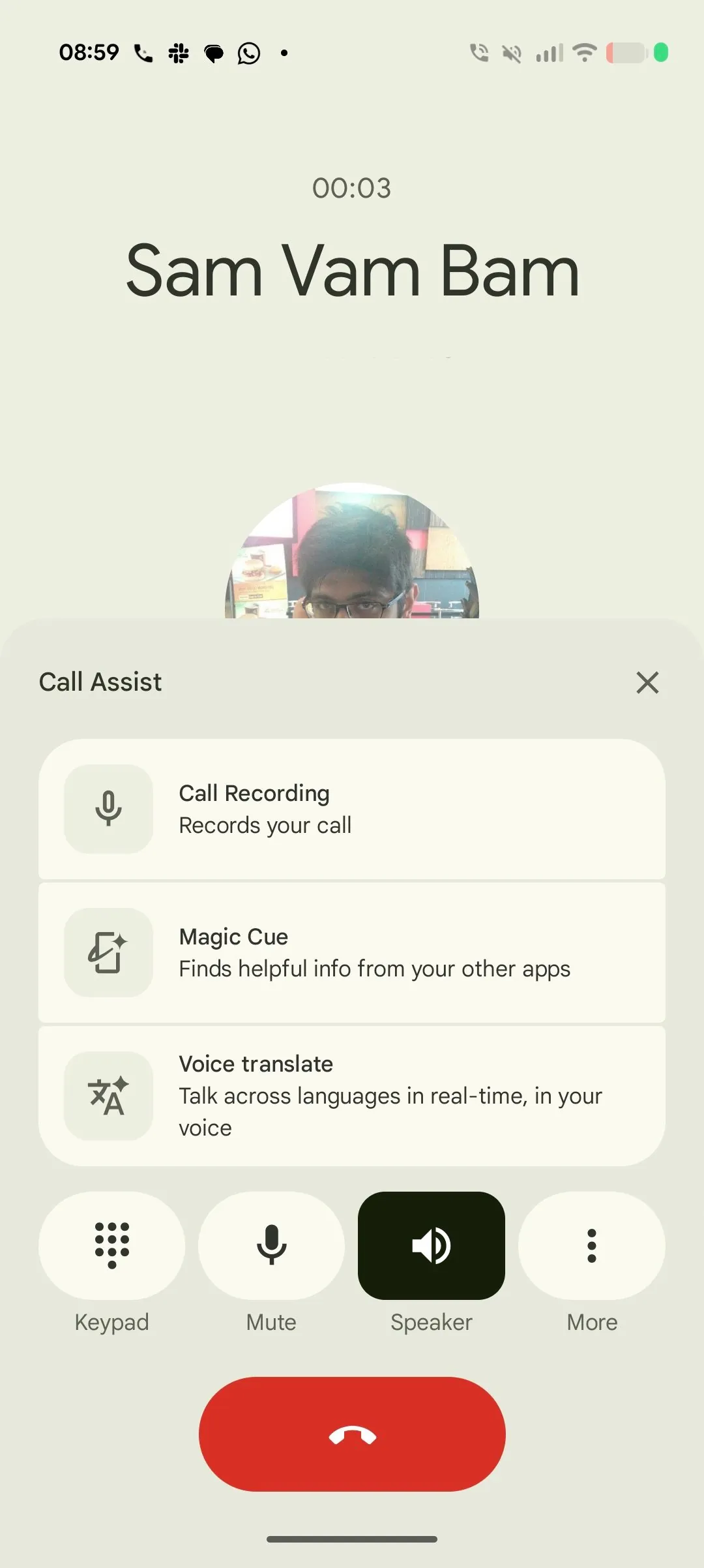Open More call options
Image resolution: width=704 pixels, height=1568 pixels.
click(591, 1246)
